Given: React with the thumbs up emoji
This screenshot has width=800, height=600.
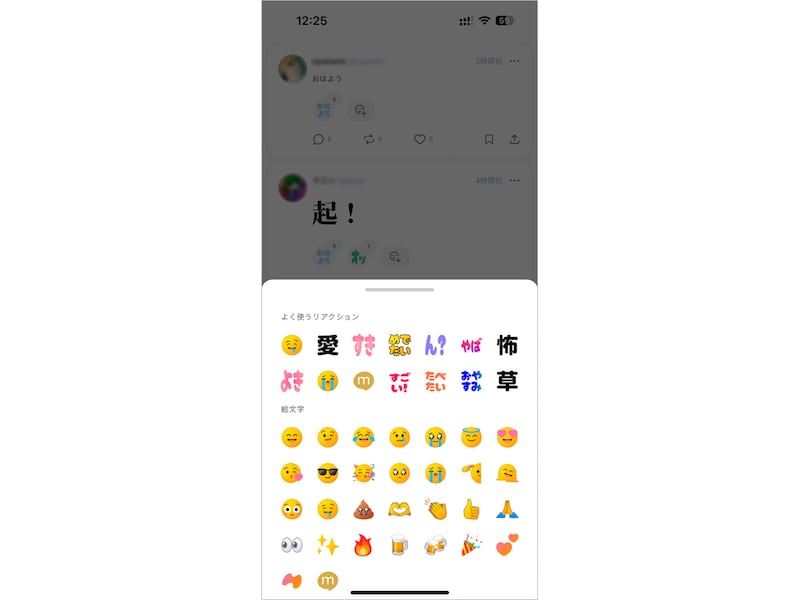Looking at the screenshot, I should click(x=471, y=509).
